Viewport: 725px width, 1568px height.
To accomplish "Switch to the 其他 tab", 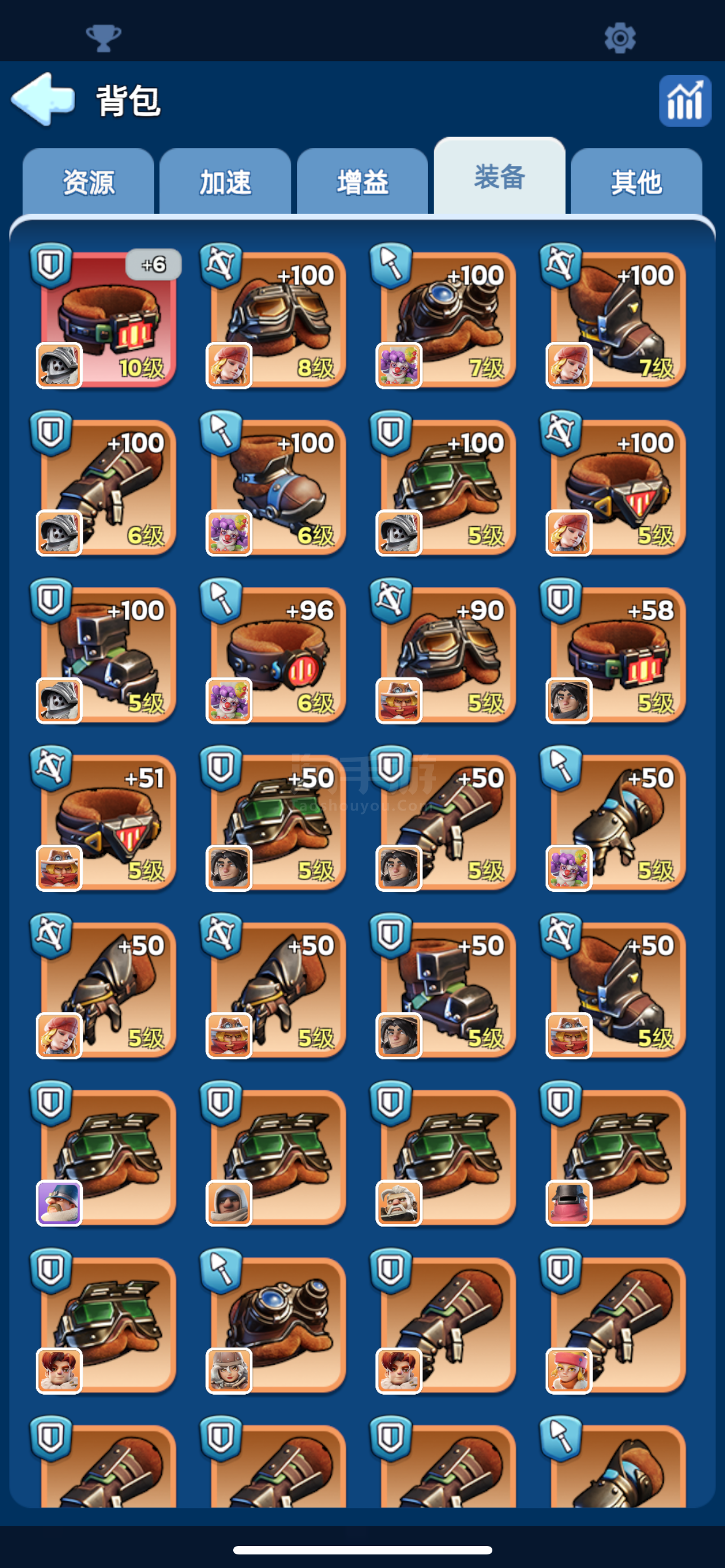I will point(636,181).
